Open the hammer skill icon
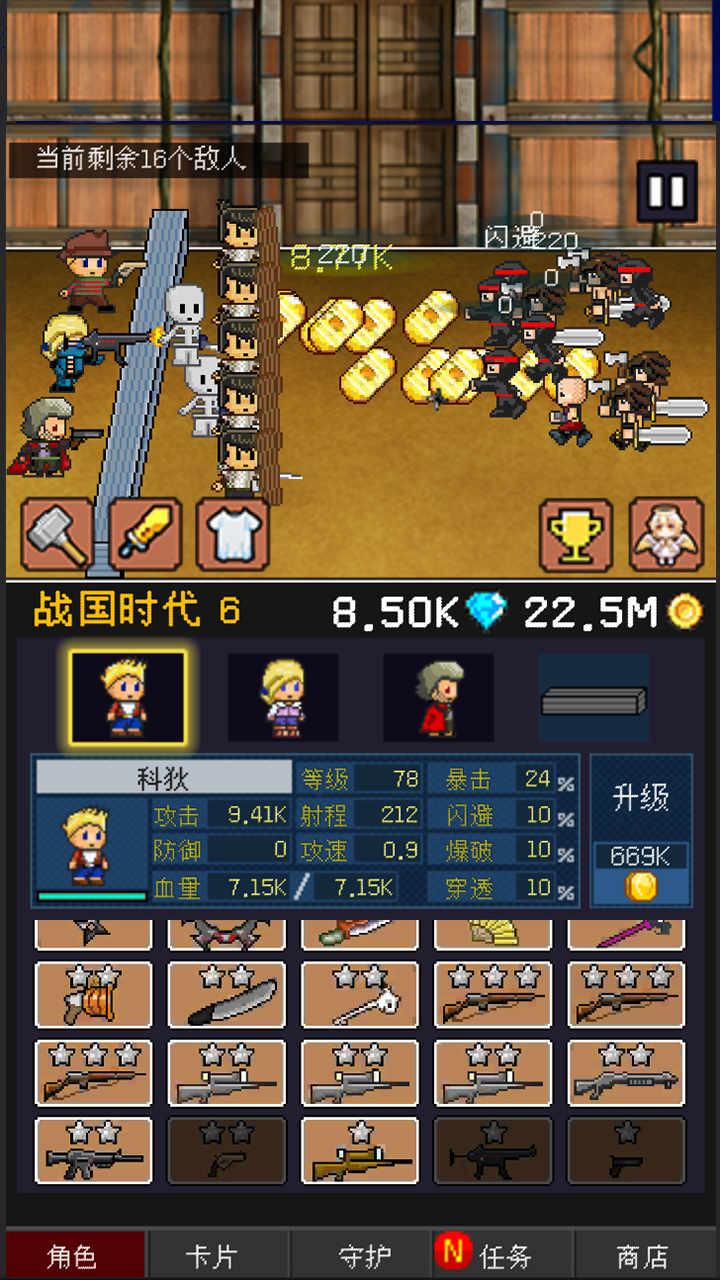This screenshot has height=1280, width=720. tap(57, 535)
